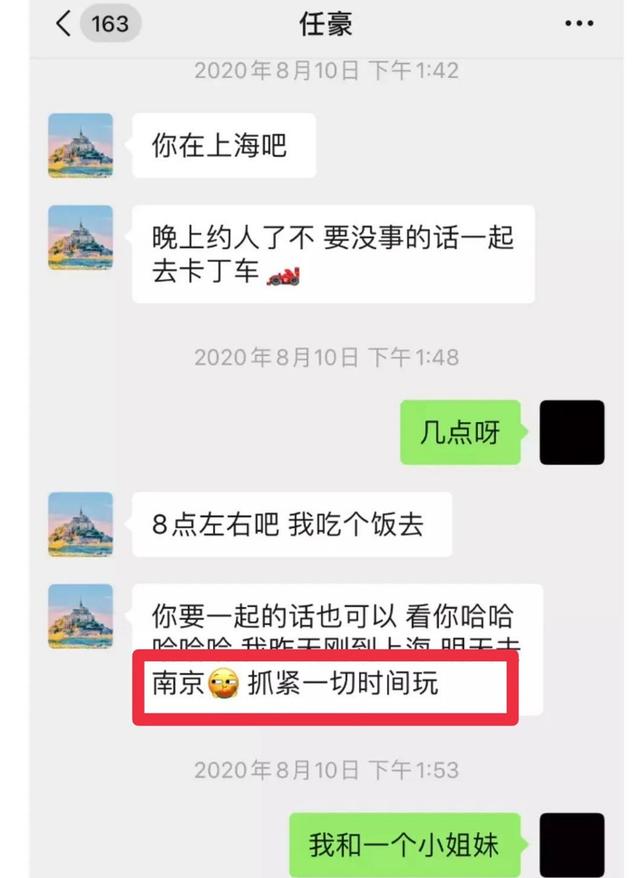This screenshot has height=878, width=640.
Task: Go back to the chat list
Action: [64, 24]
